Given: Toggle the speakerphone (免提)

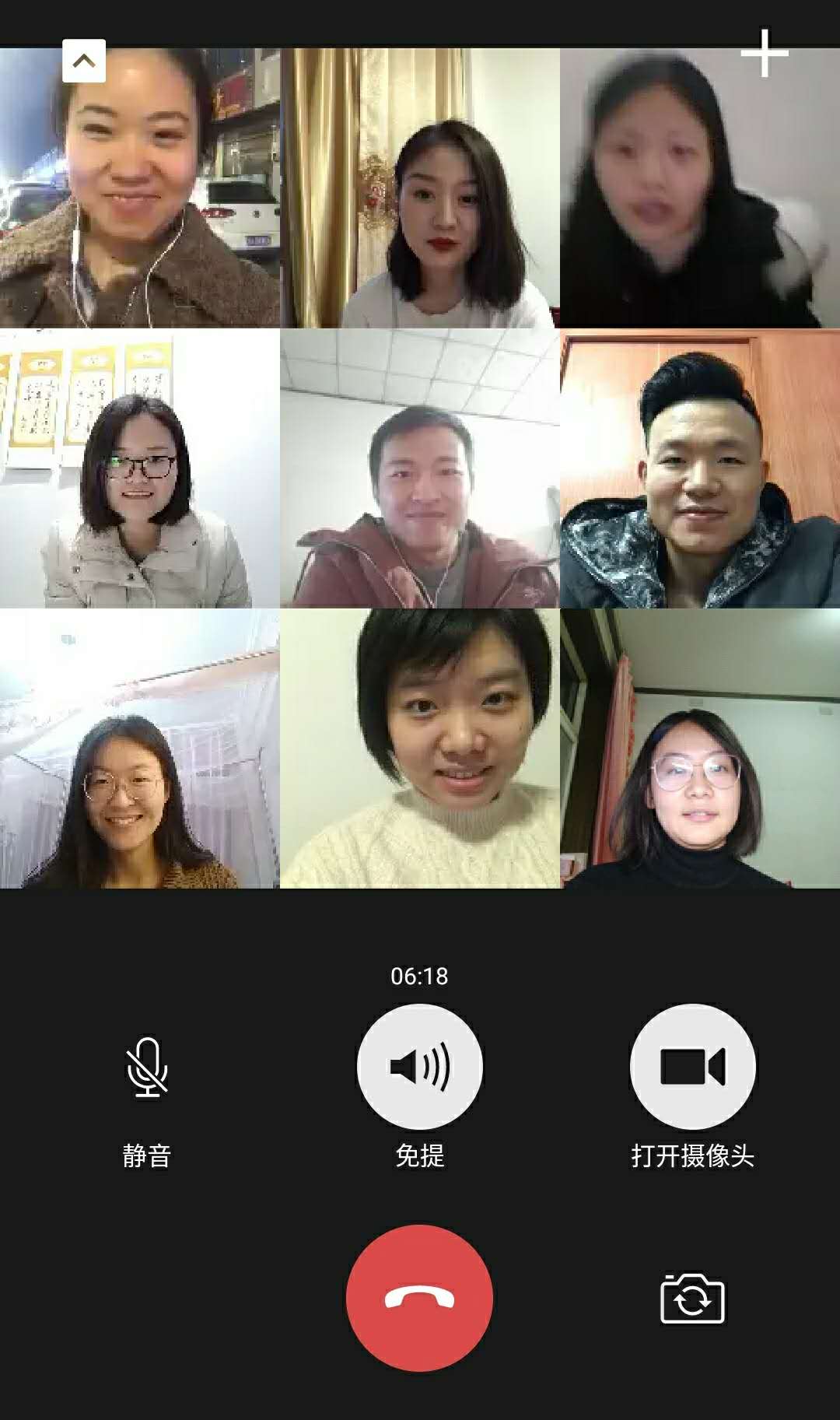Looking at the screenshot, I should 420,1066.
